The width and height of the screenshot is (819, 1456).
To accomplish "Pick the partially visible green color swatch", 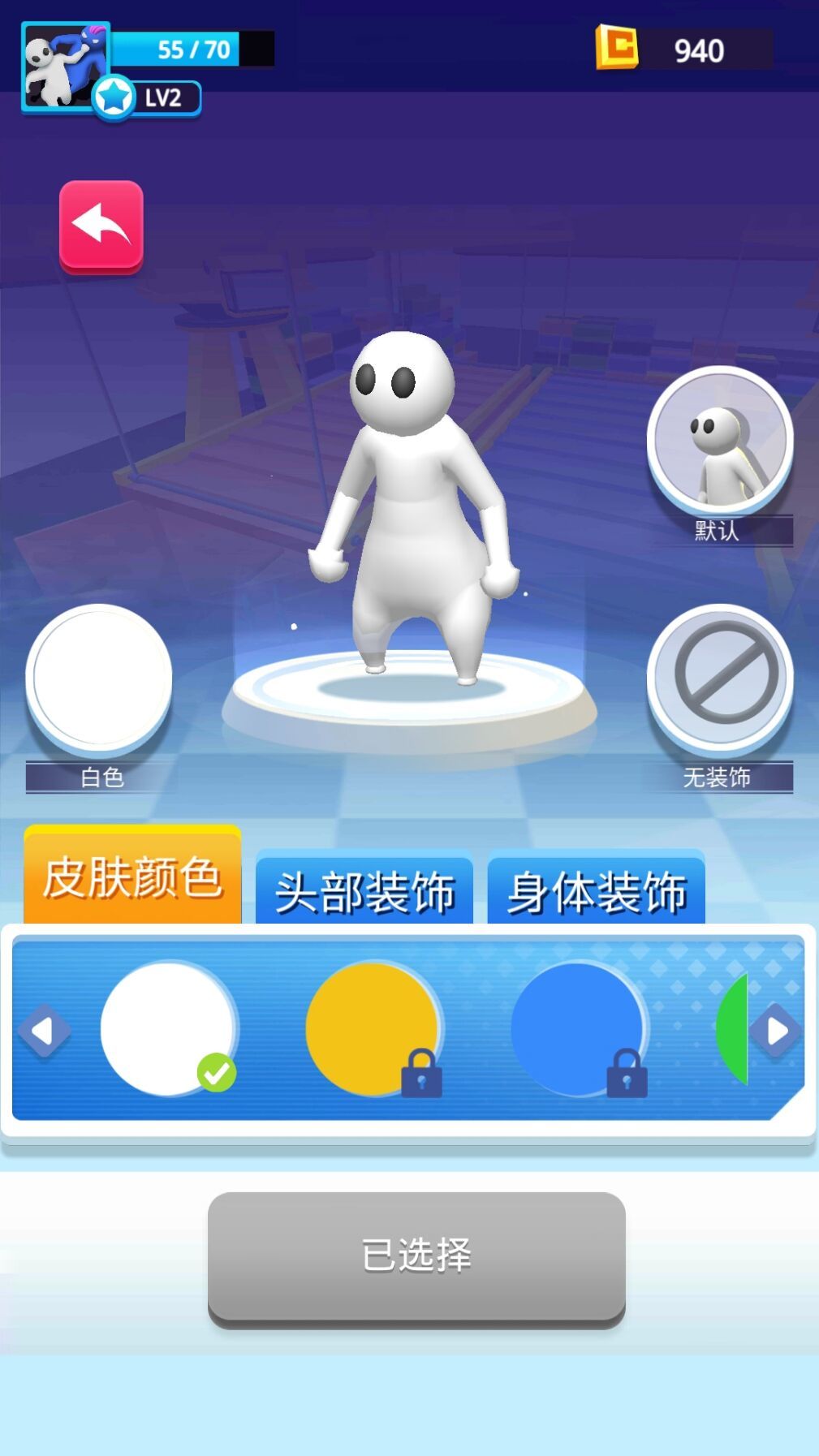I will pos(733,1029).
